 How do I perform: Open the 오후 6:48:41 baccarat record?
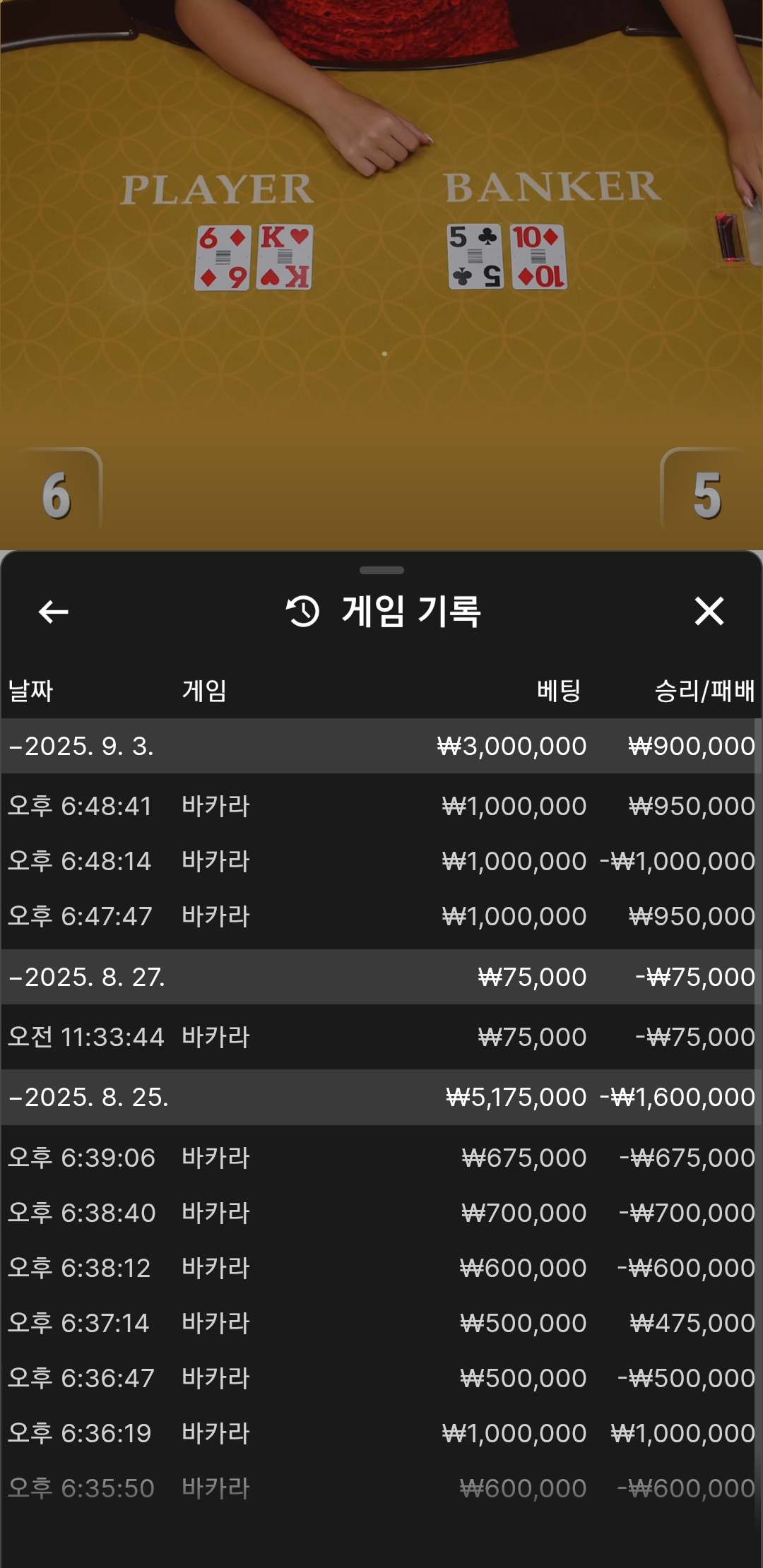(x=379, y=806)
